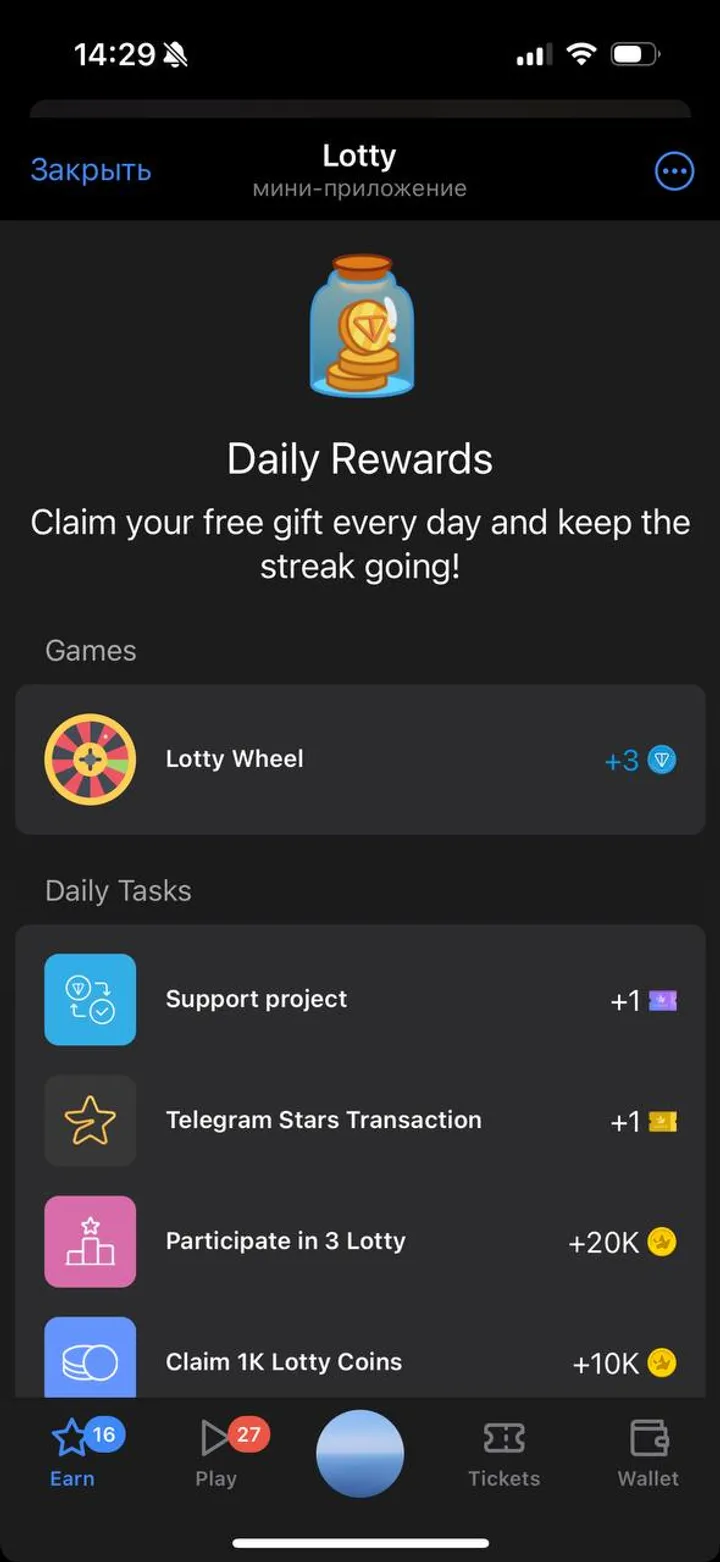Open the Lotty Wheel roulette icon
This screenshot has height=1562, width=720.
coord(90,759)
